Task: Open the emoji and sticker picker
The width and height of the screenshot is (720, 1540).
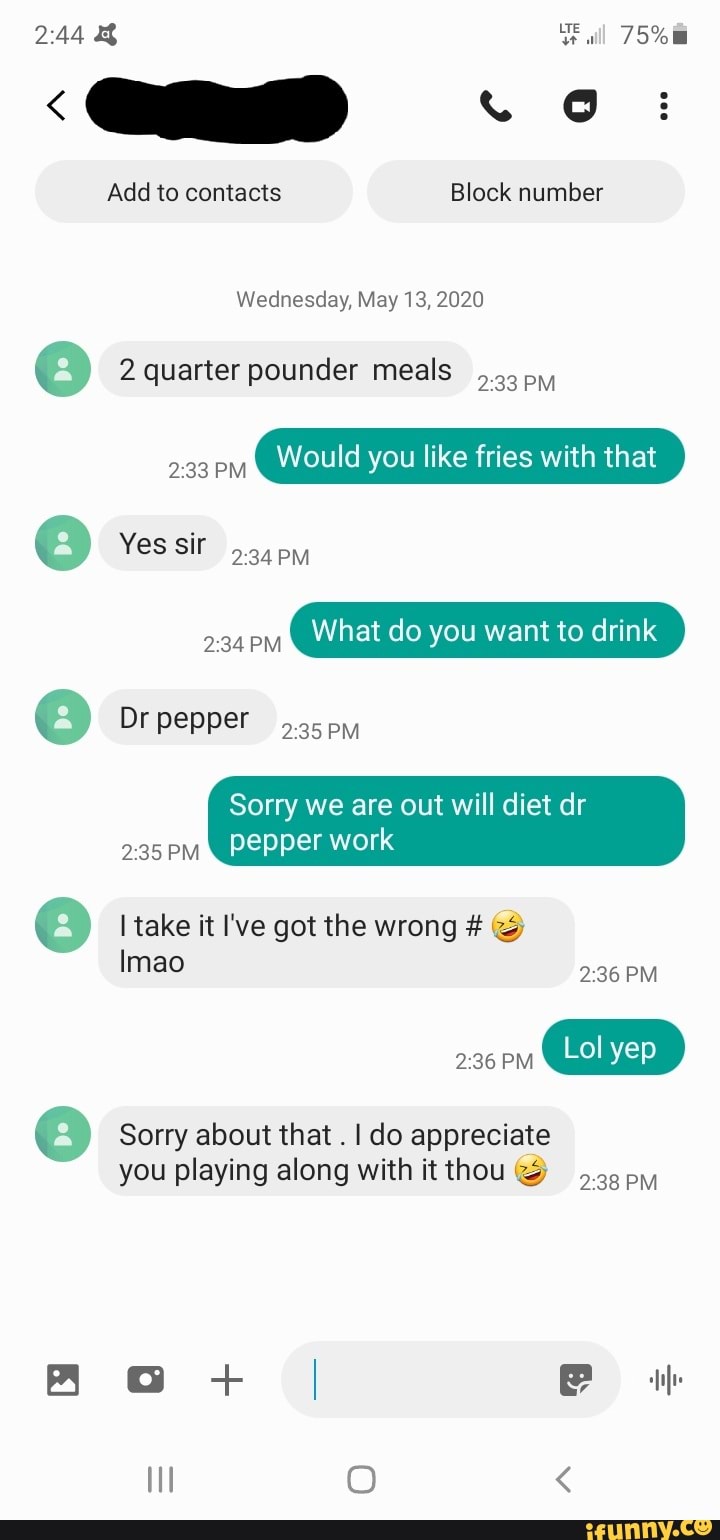Action: [x=577, y=1380]
